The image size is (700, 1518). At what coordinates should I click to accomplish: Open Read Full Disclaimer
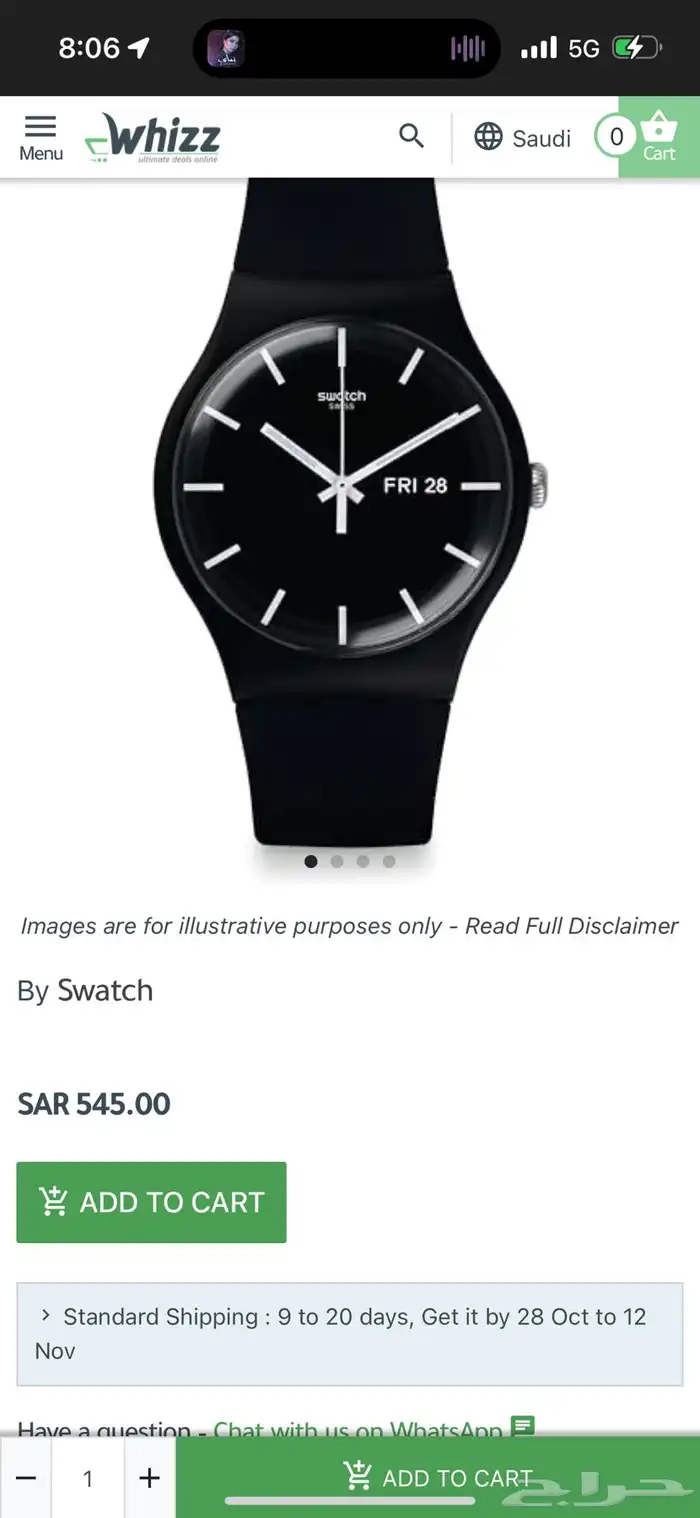point(571,926)
